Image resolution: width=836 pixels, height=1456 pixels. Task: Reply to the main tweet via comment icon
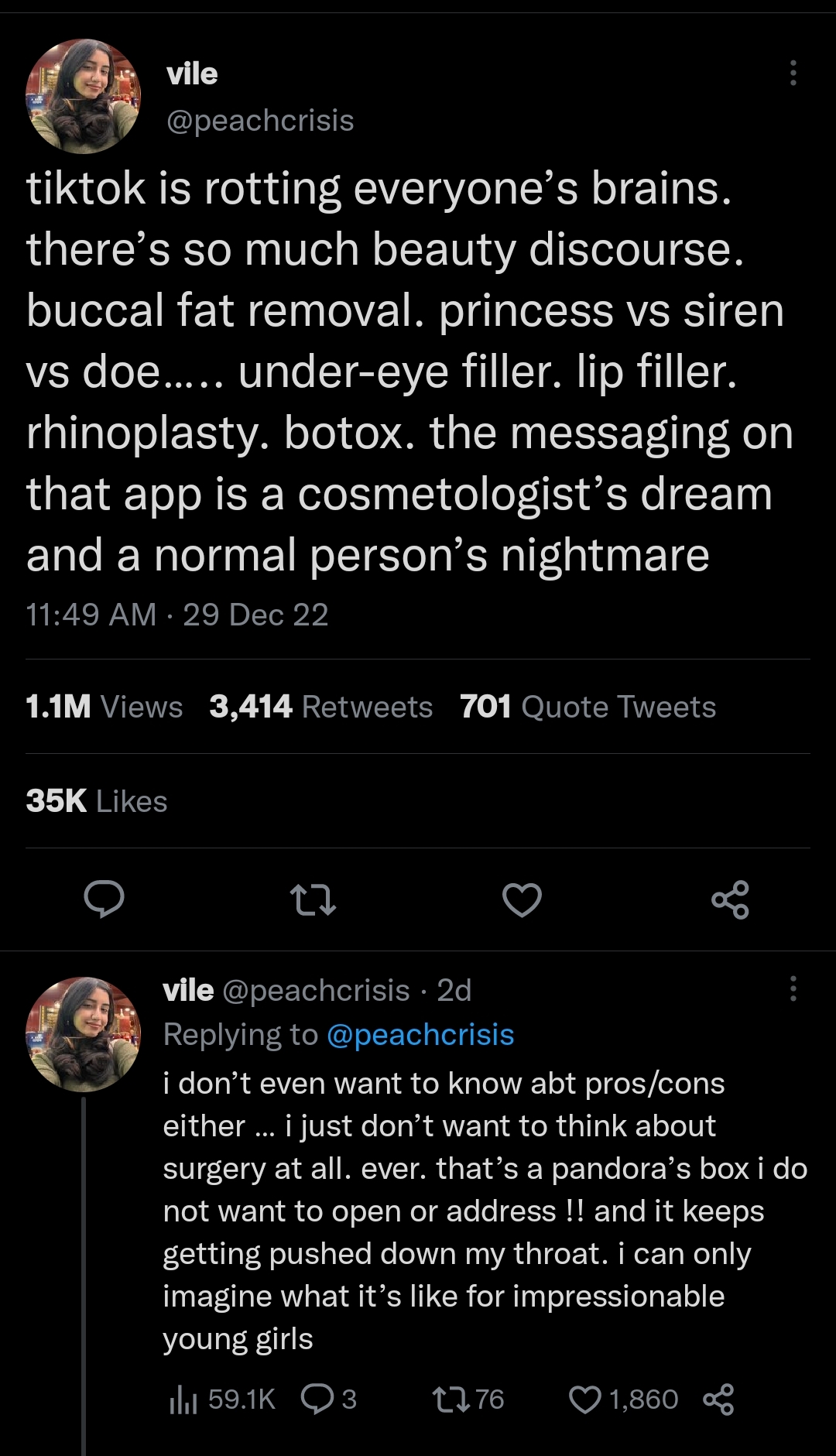click(104, 899)
